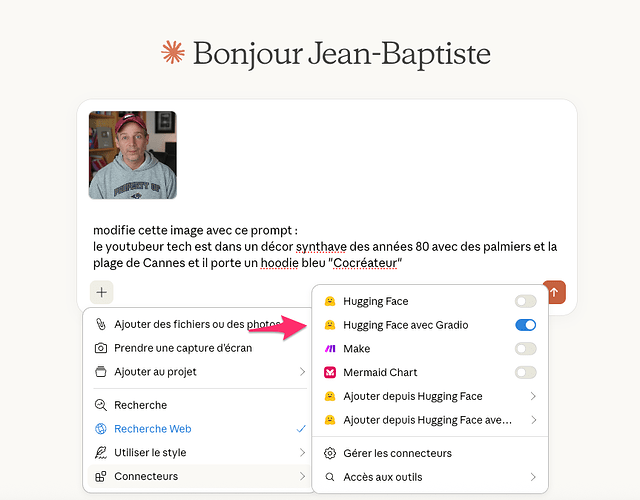Send the message with the arrow button
The image size is (640, 500).
[555, 292]
